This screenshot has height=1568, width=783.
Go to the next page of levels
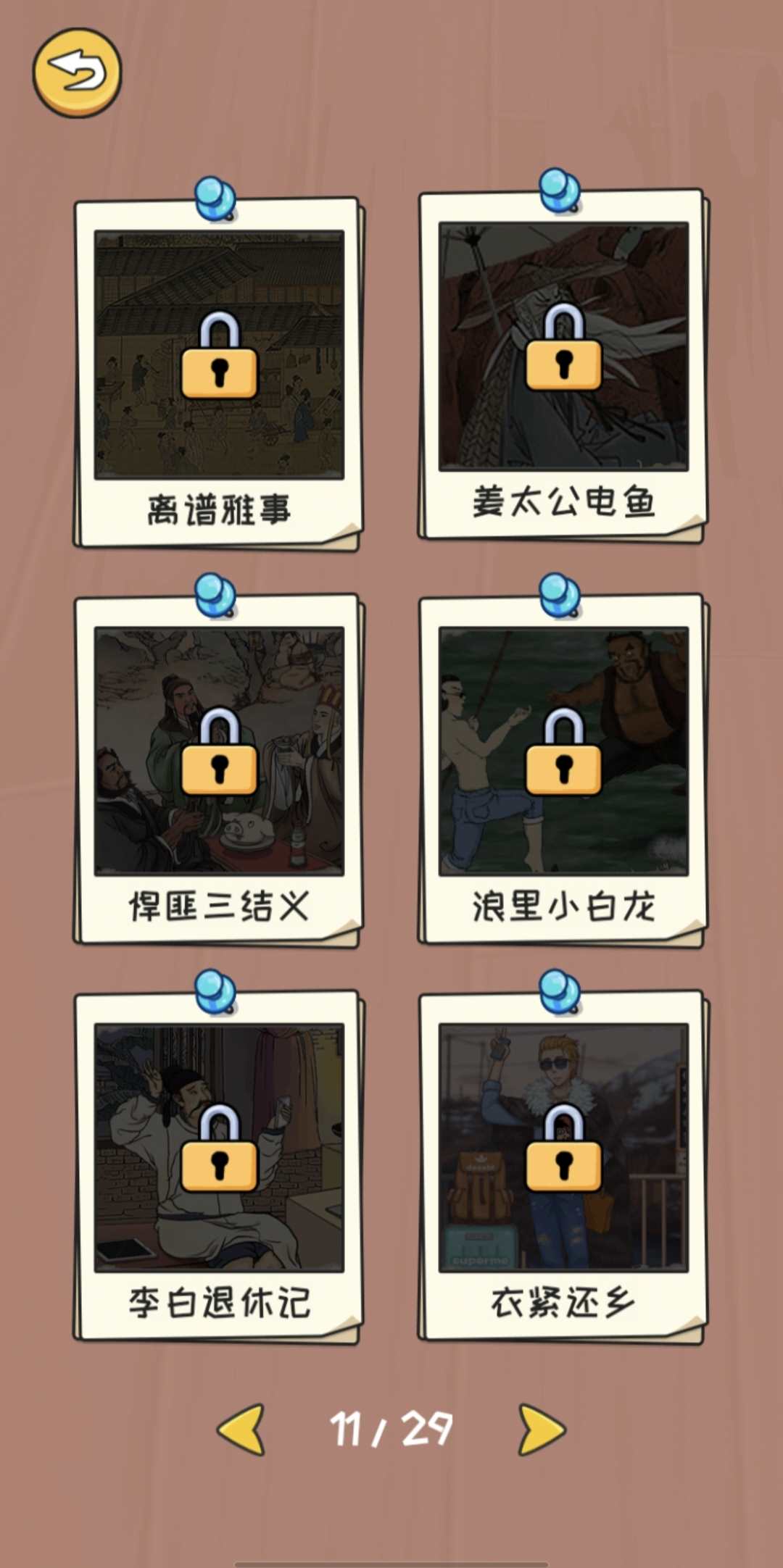point(541,1430)
